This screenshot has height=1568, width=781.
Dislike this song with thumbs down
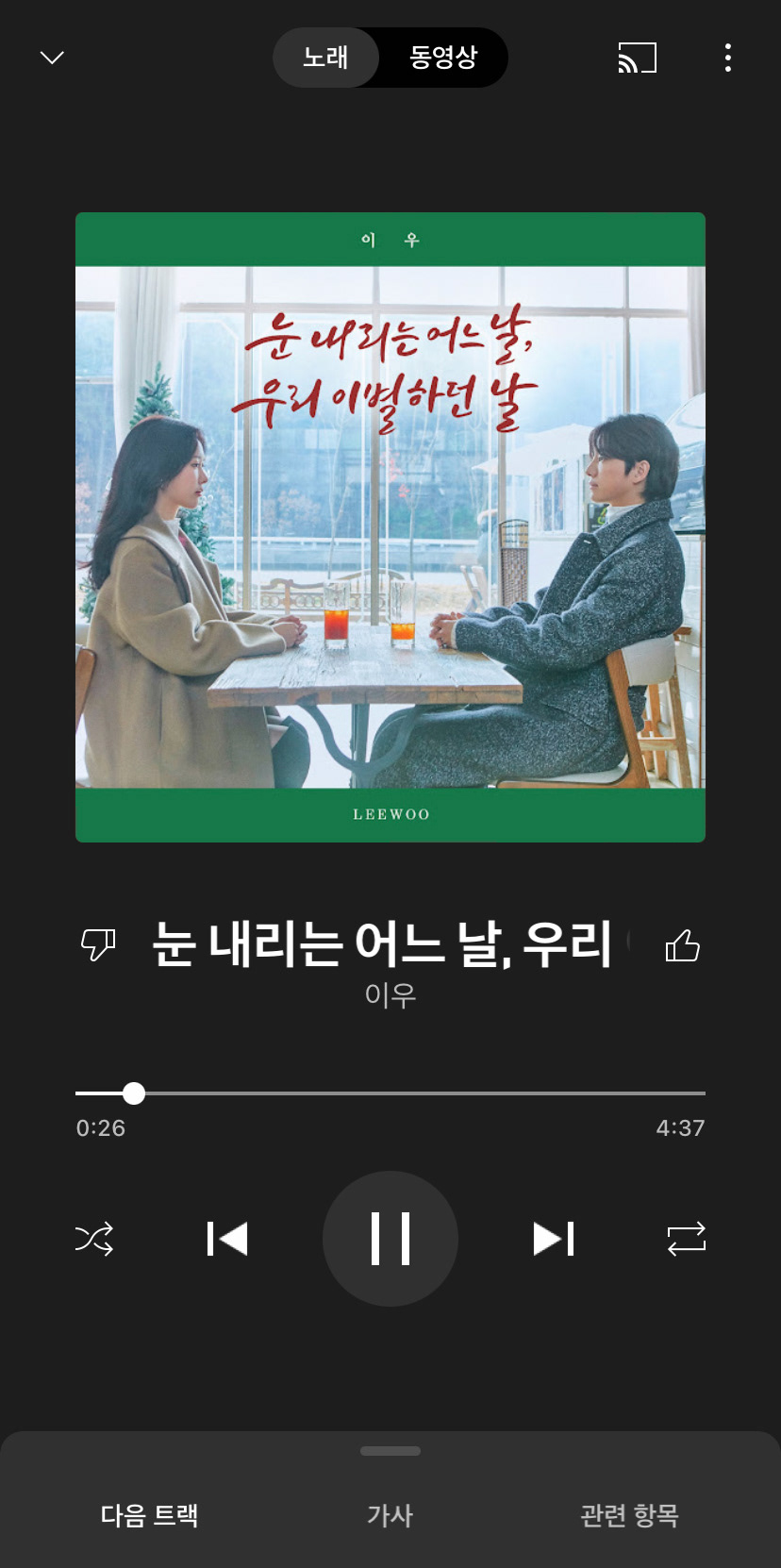(x=98, y=944)
